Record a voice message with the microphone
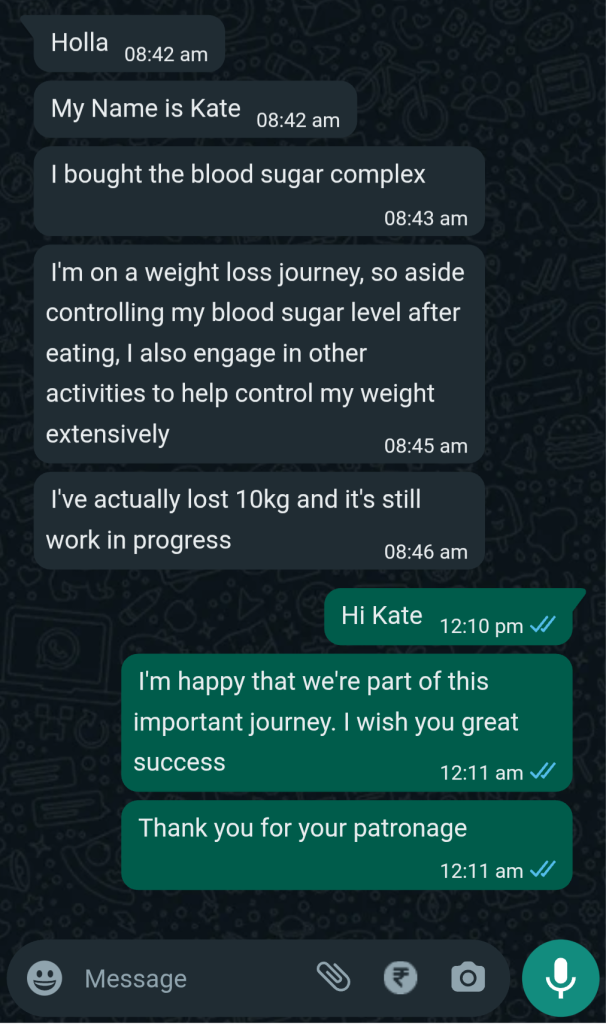This screenshot has height=1024, width=606. click(x=560, y=978)
